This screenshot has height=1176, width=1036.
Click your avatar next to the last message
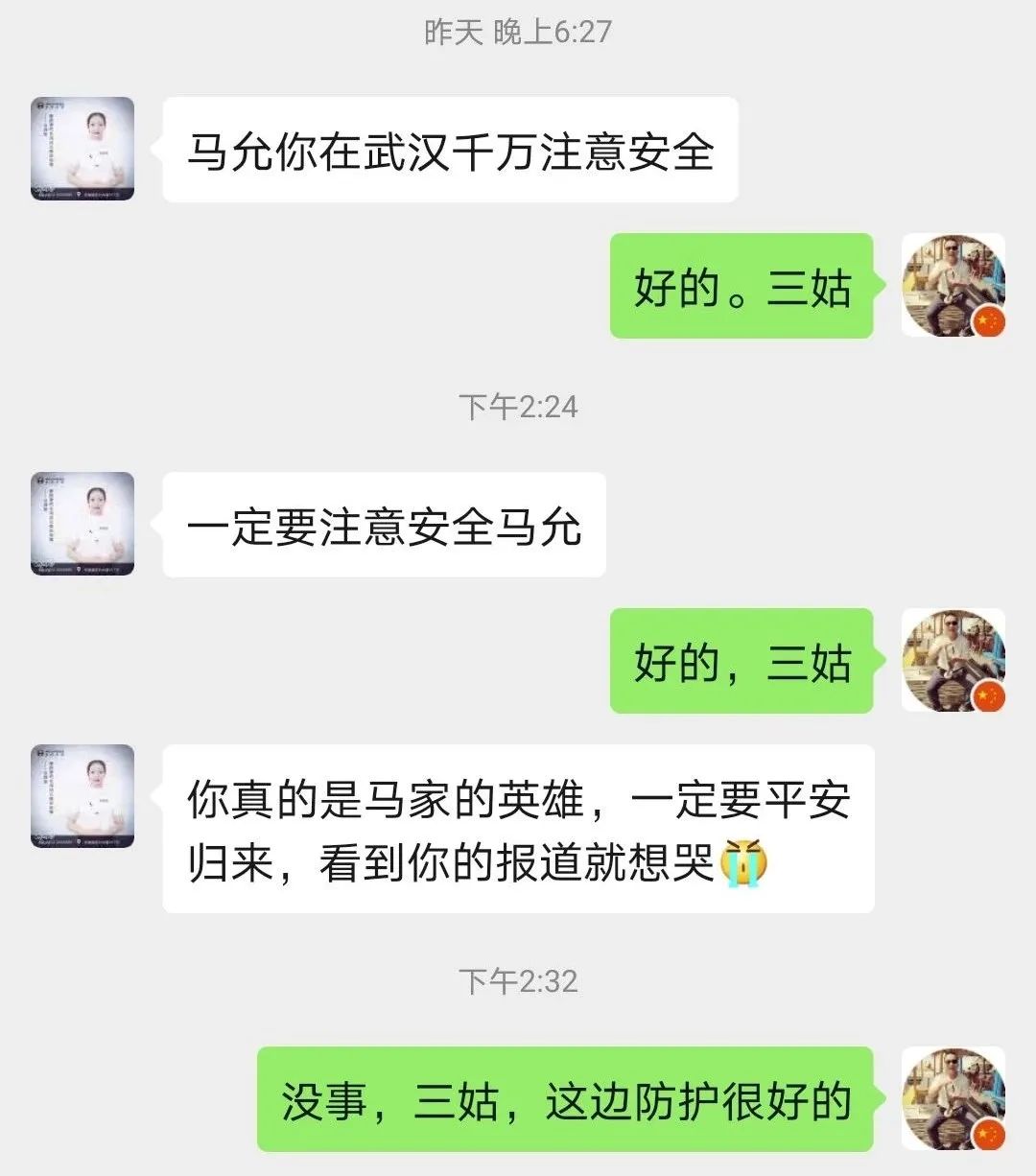click(x=954, y=1098)
